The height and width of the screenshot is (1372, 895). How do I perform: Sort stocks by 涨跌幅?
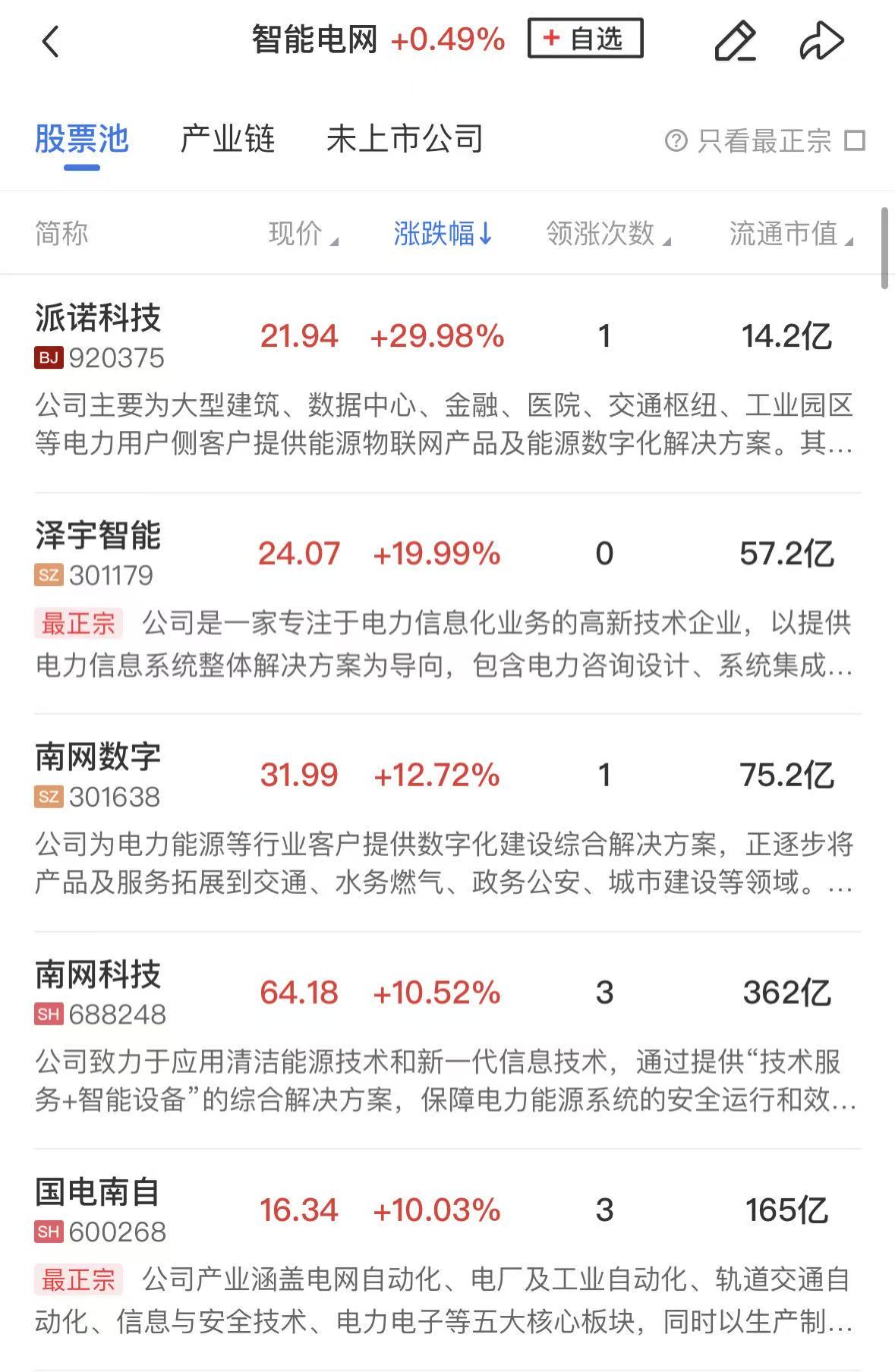[x=443, y=234]
